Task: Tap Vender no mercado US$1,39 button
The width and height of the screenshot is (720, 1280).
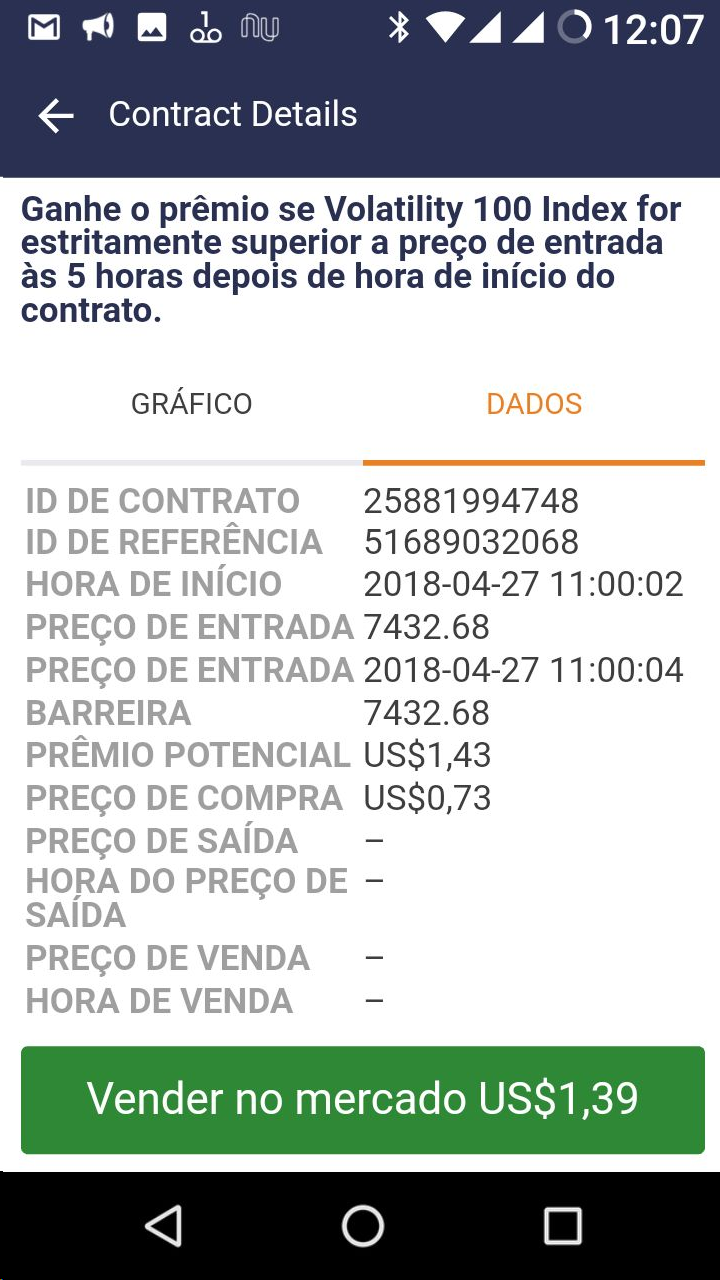Action: [362, 1099]
